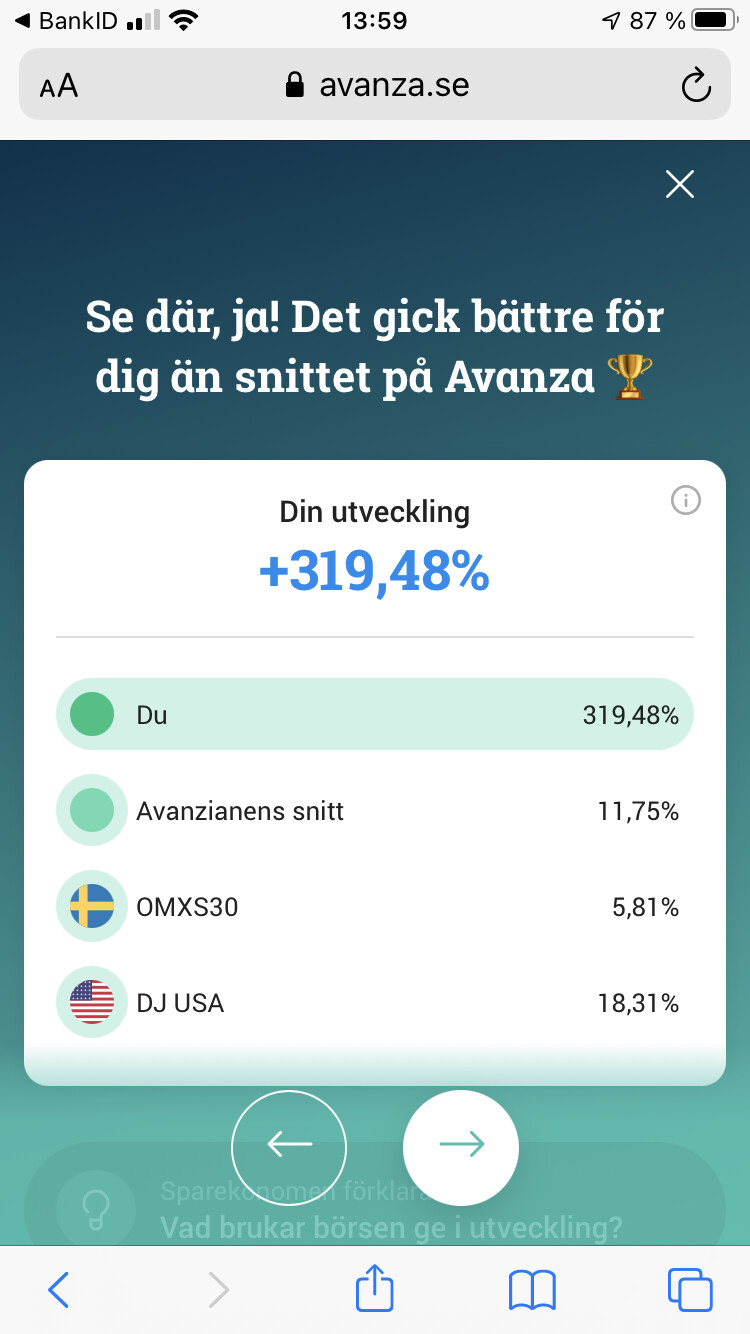Go to the next slide with right arrow

[x=461, y=1147]
